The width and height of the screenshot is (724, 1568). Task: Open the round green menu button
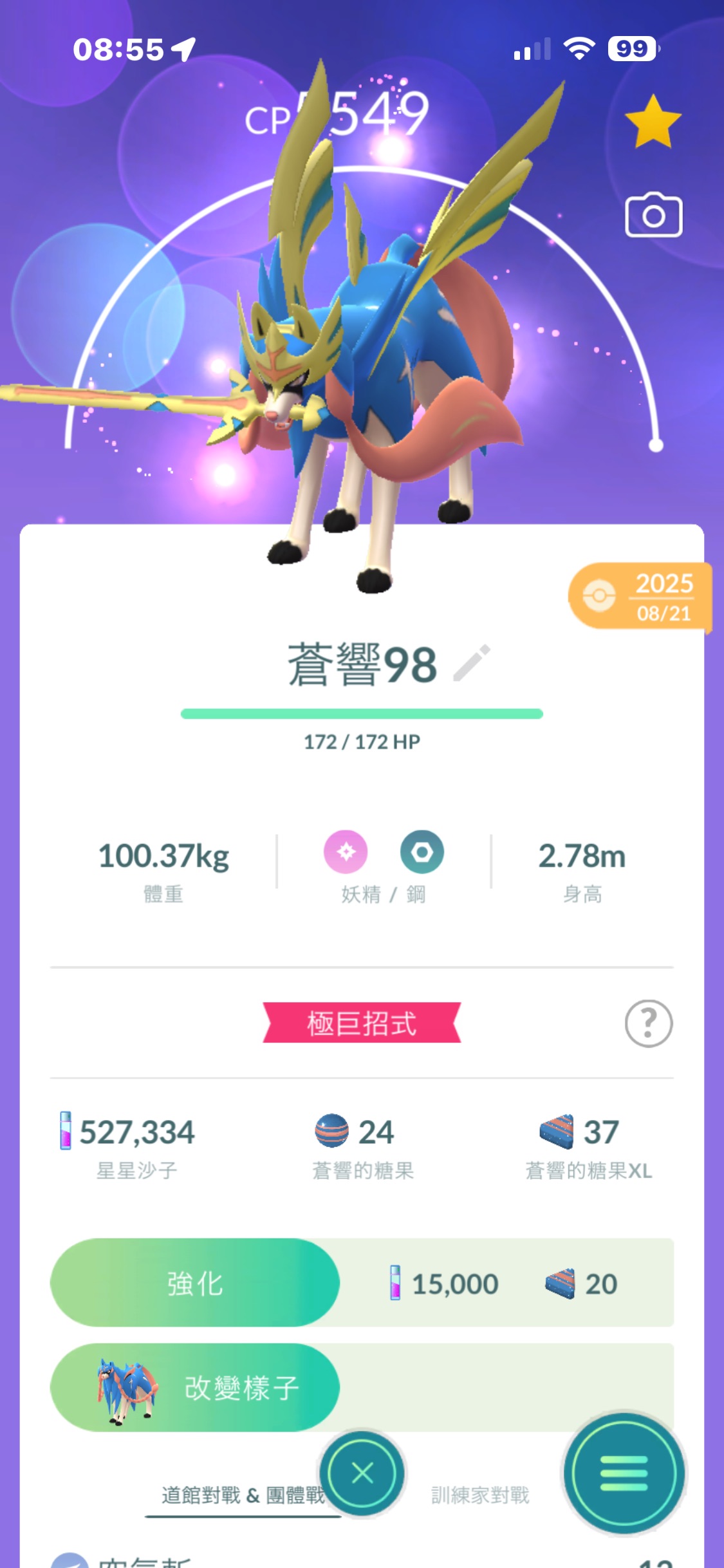(x=624, y=1473)
